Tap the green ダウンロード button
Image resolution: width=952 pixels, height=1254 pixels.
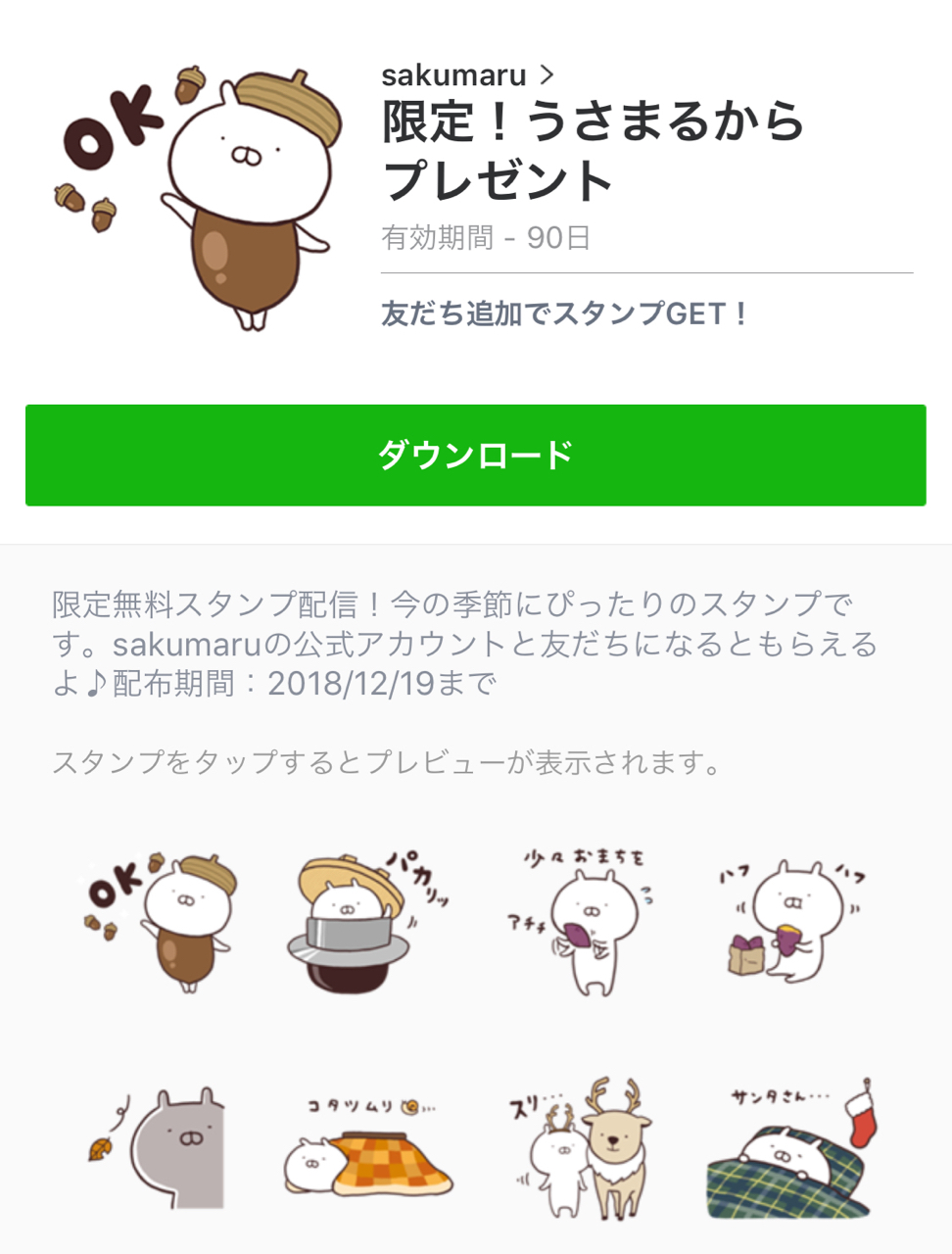coord(475,456)
